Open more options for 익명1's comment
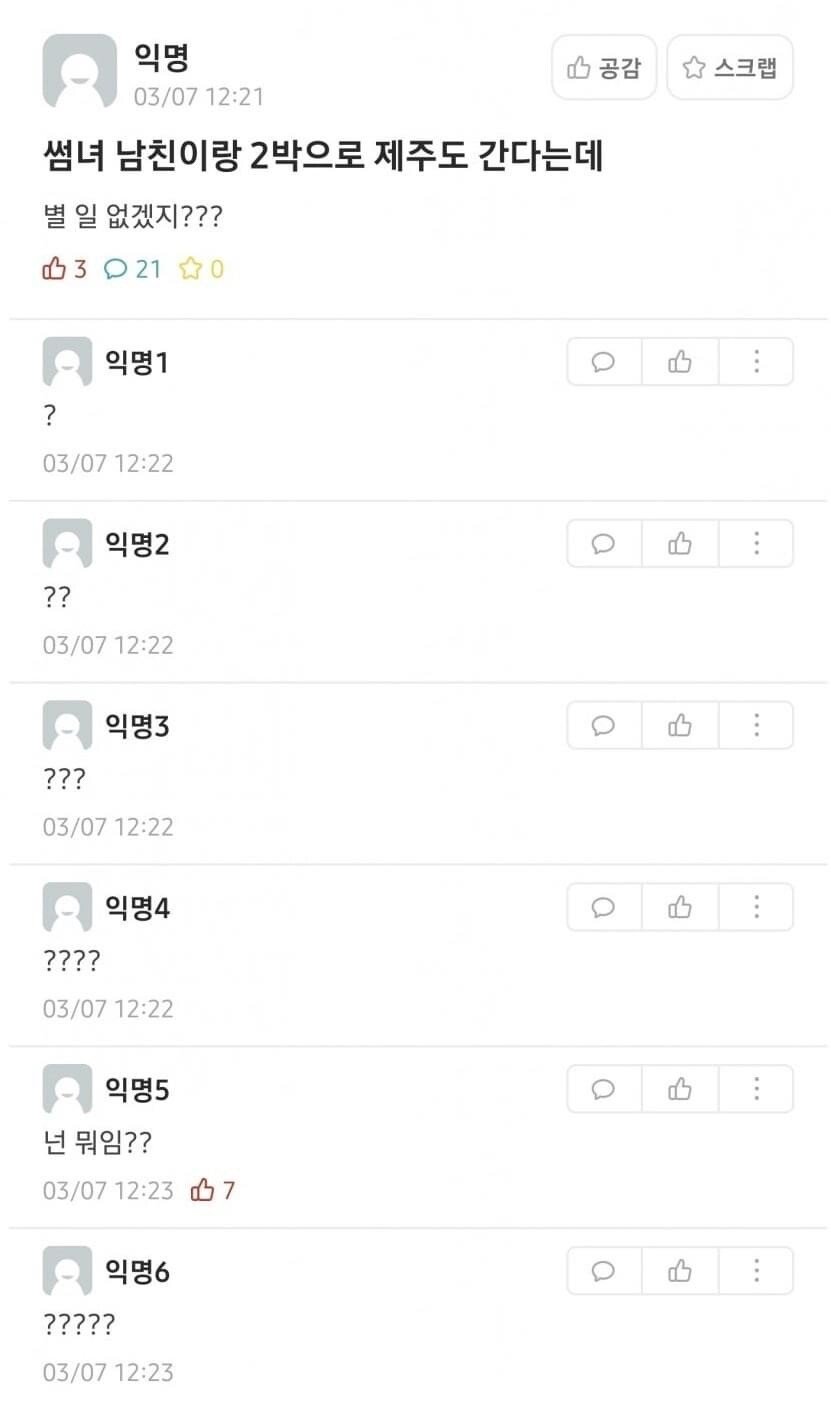The height and width of the screenshot is (1407, 831). [x=756, y=361]
